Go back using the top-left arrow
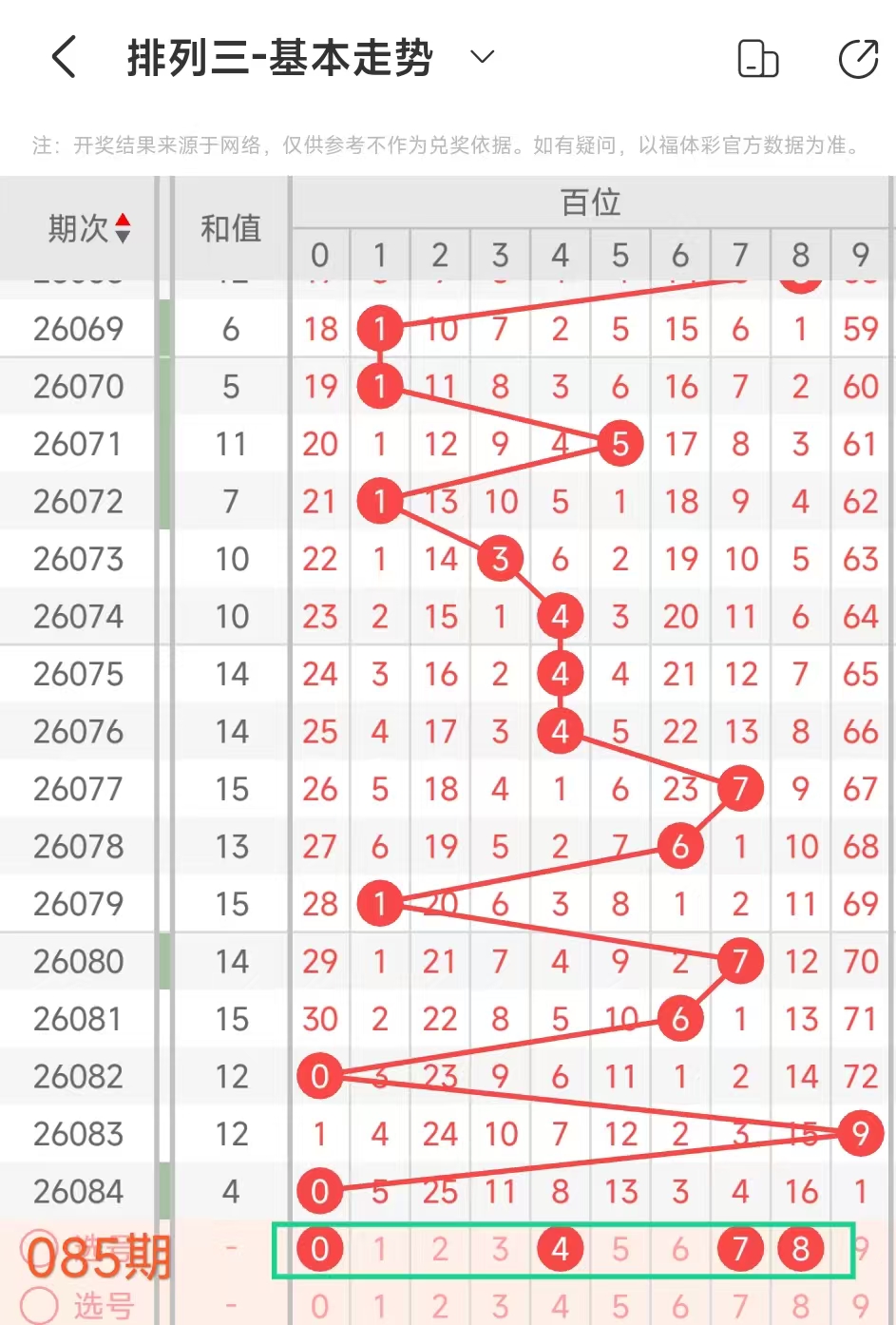 64,58
